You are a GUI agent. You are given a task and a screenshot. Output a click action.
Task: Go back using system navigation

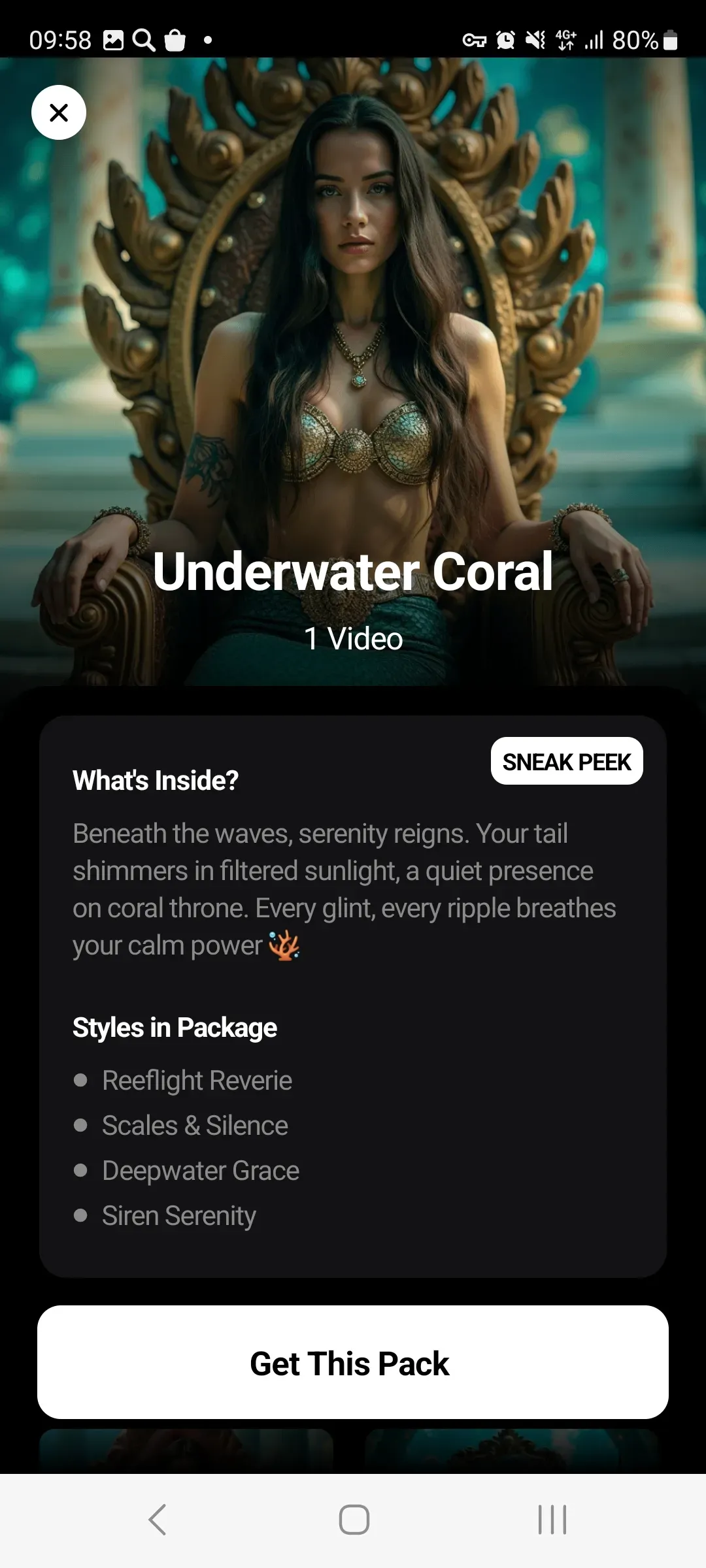point(158,1520)
